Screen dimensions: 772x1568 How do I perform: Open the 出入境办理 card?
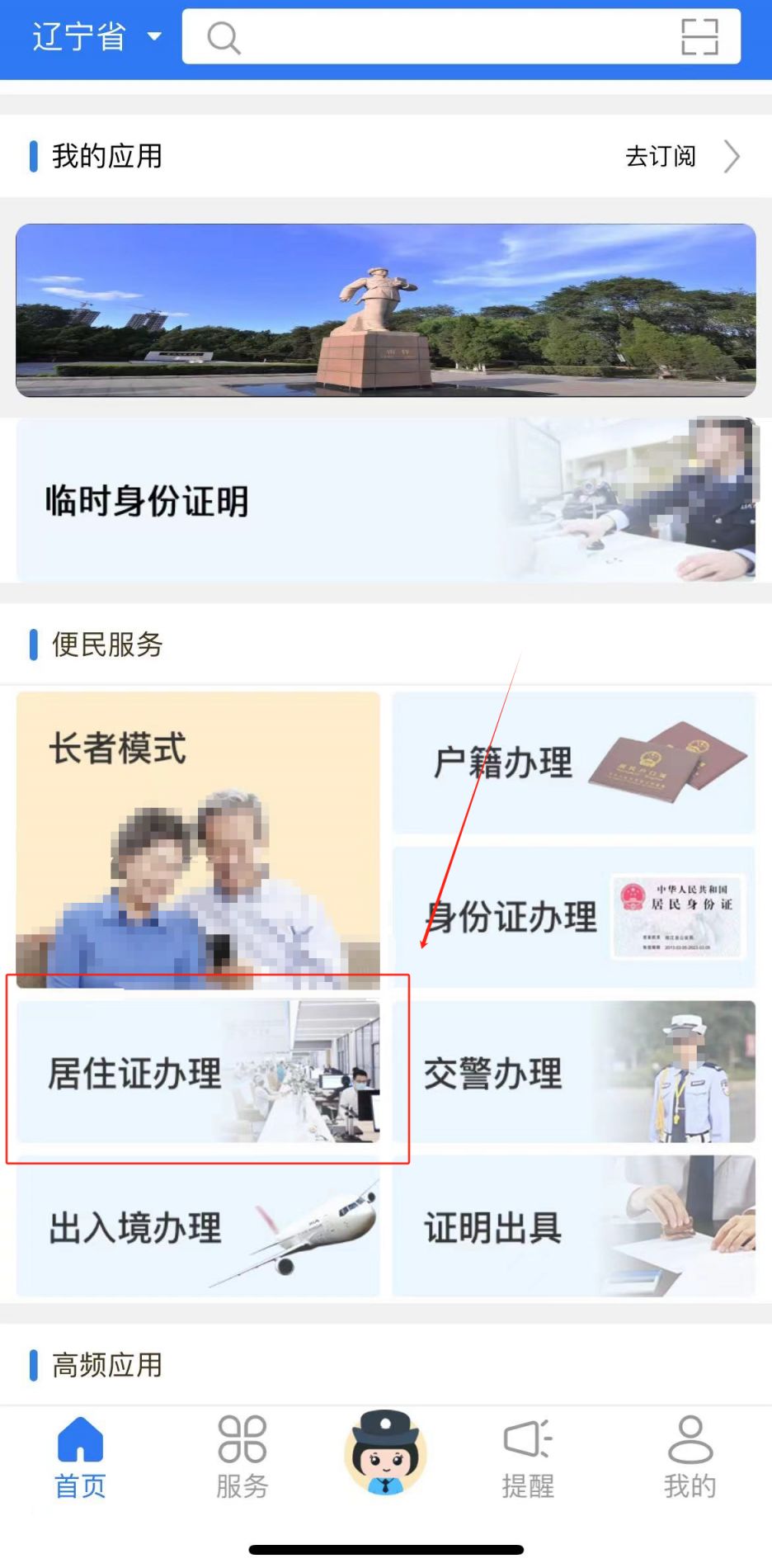(x=198, y=1226)
